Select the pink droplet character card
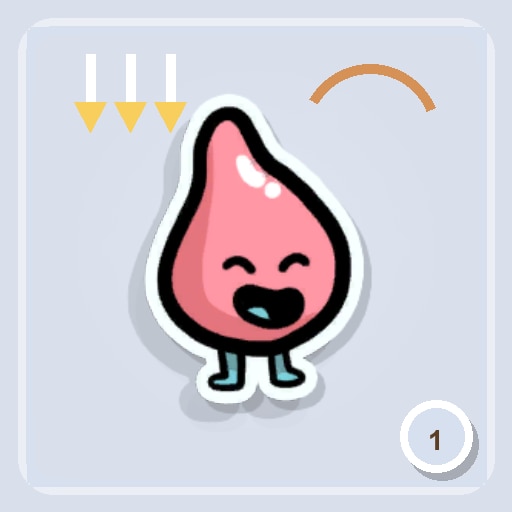 click(256, 256)
